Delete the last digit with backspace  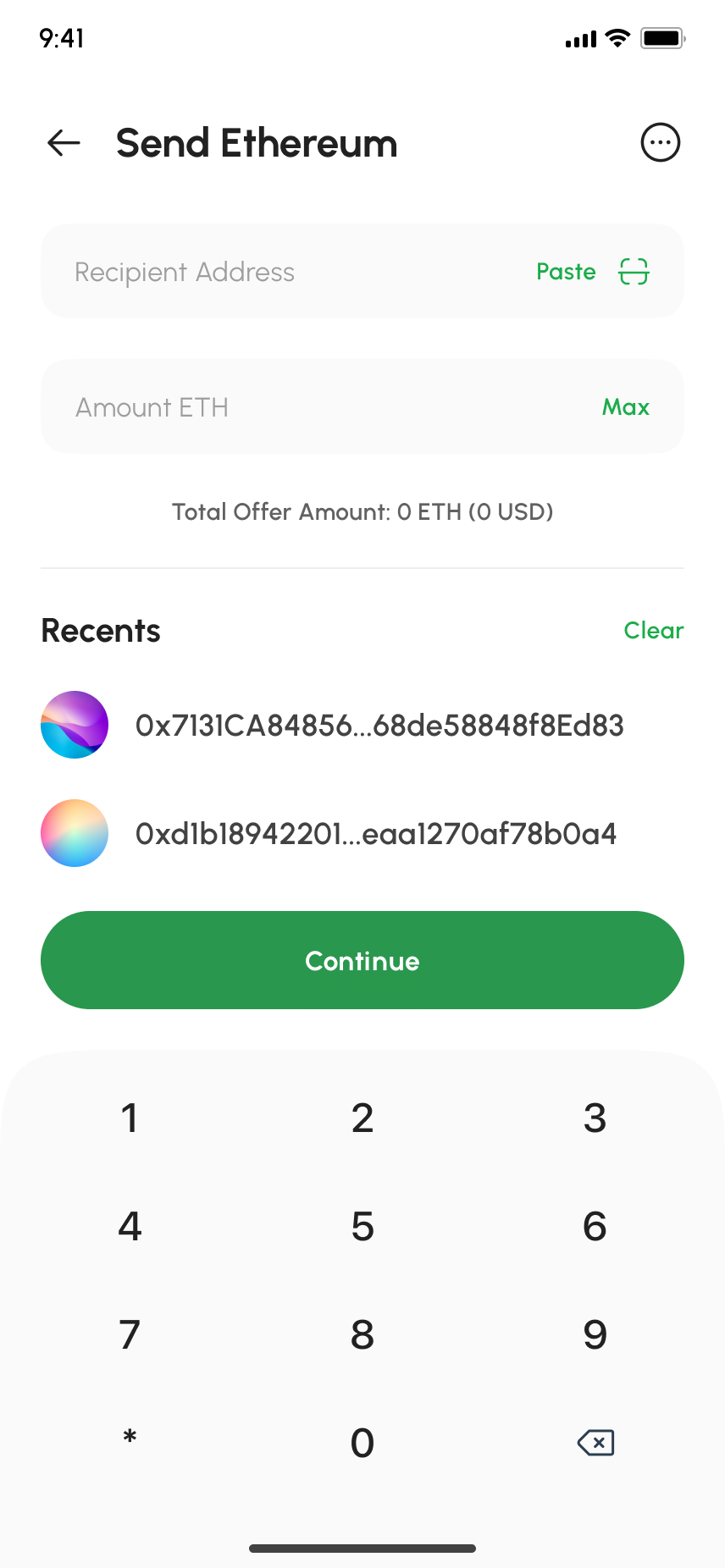595,1443
